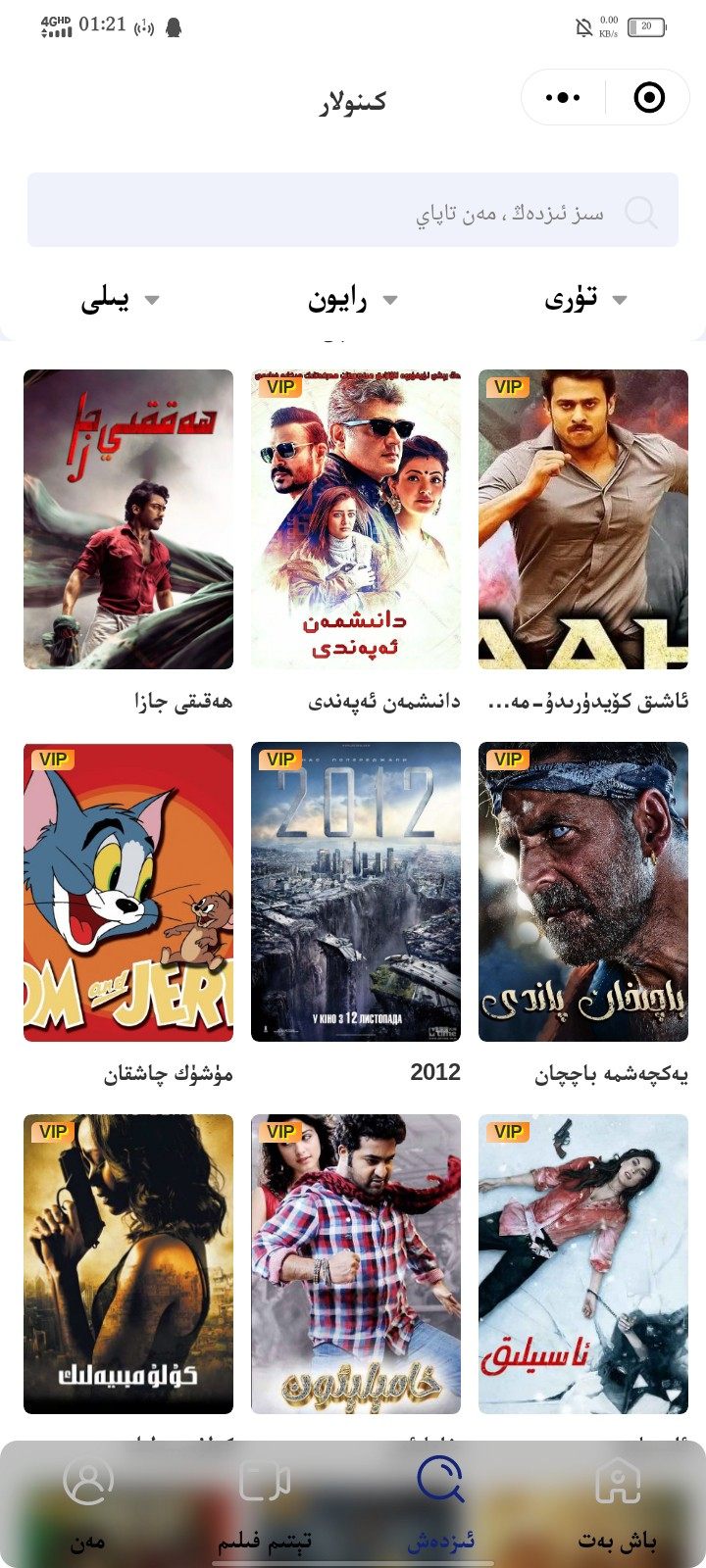Open the movie ئاسىيلىق poster
Screen dimensions: 706x1568
click(x=583, y=1264)
